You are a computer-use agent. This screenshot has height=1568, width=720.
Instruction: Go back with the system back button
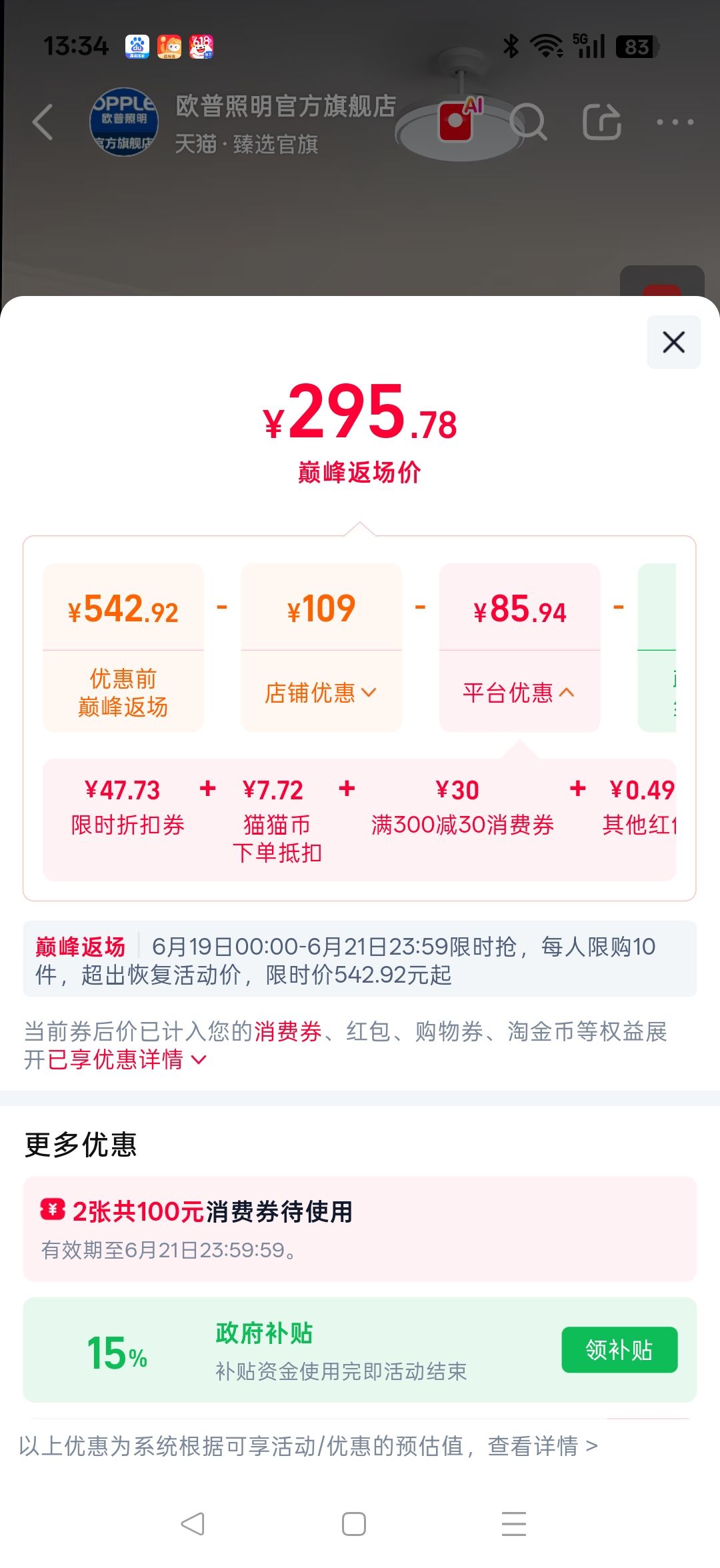tap(193, 1524)
